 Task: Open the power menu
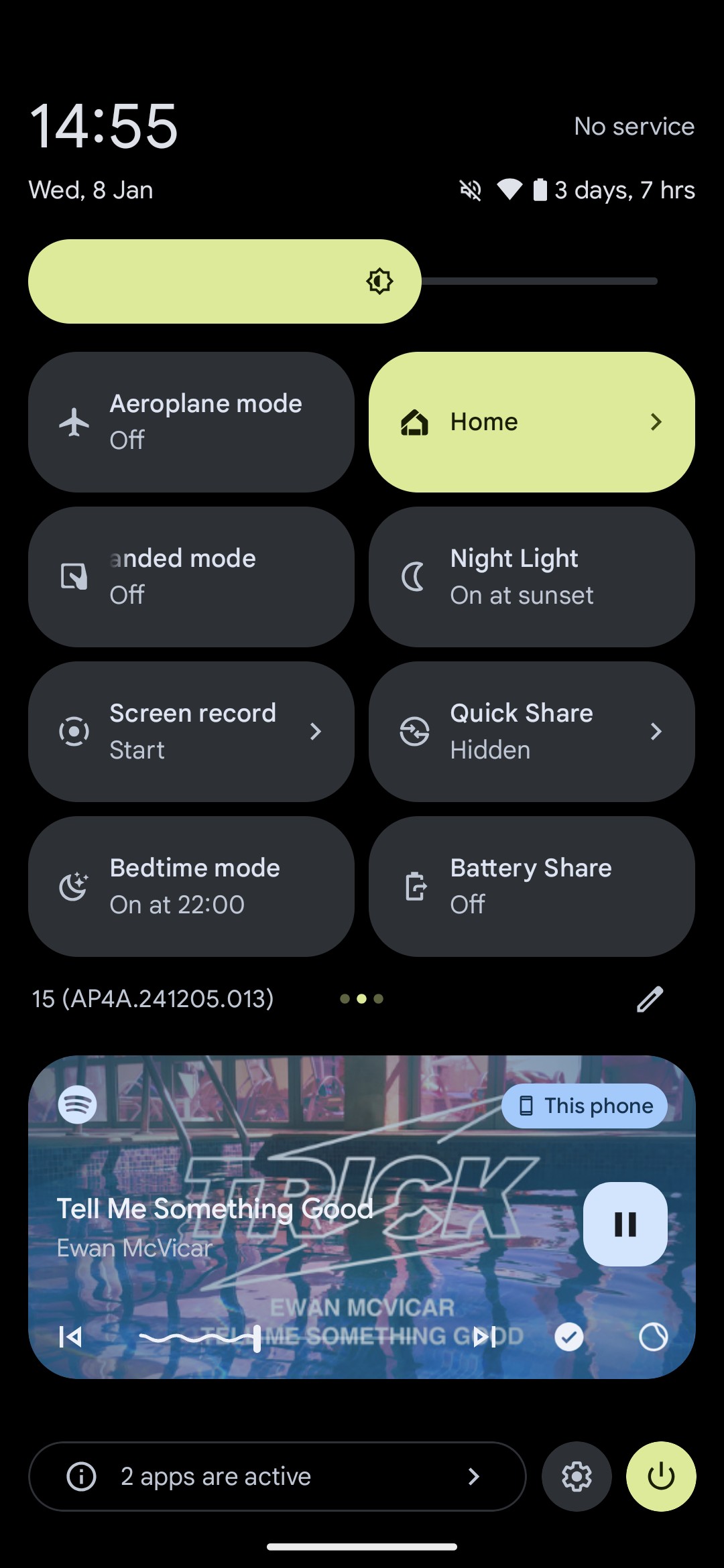(661, 1476)
